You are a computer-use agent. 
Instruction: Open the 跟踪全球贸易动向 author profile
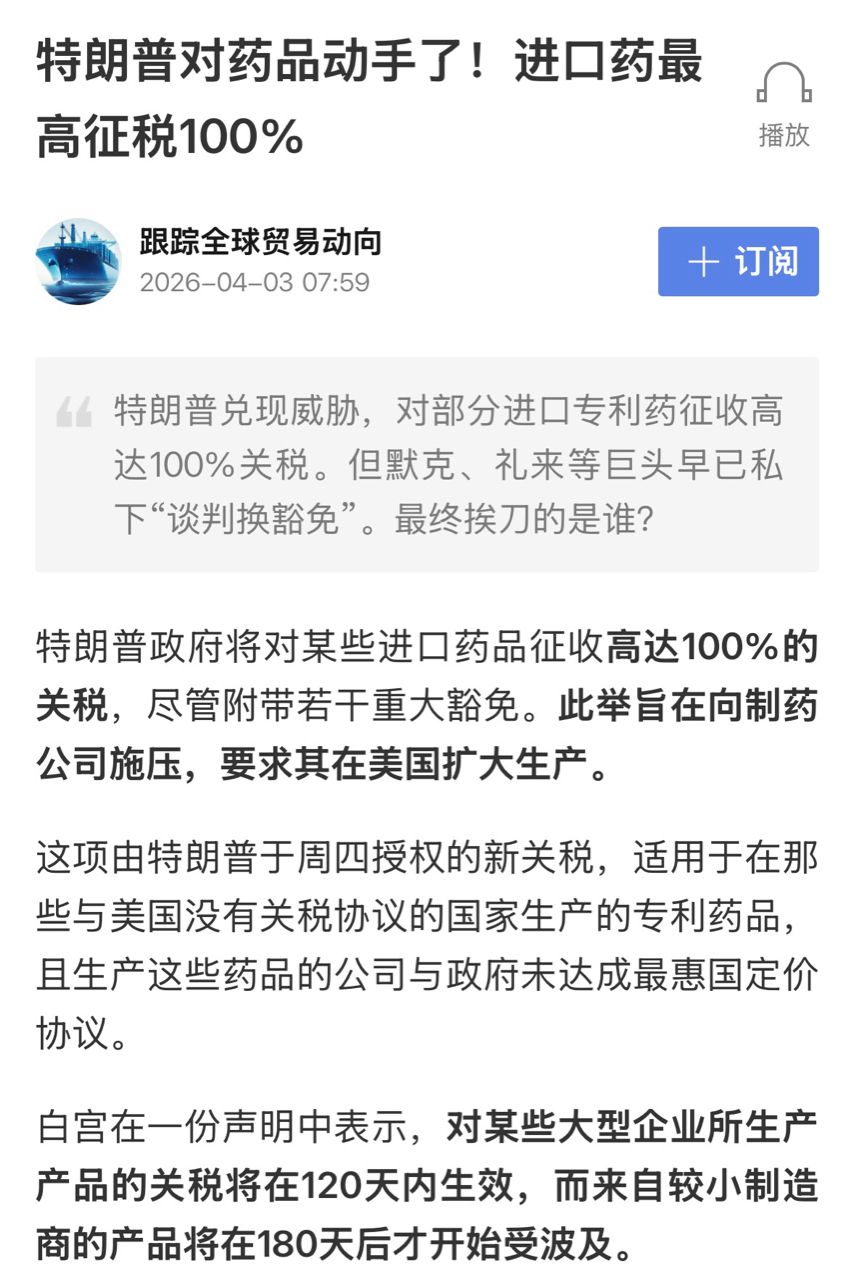260,242
